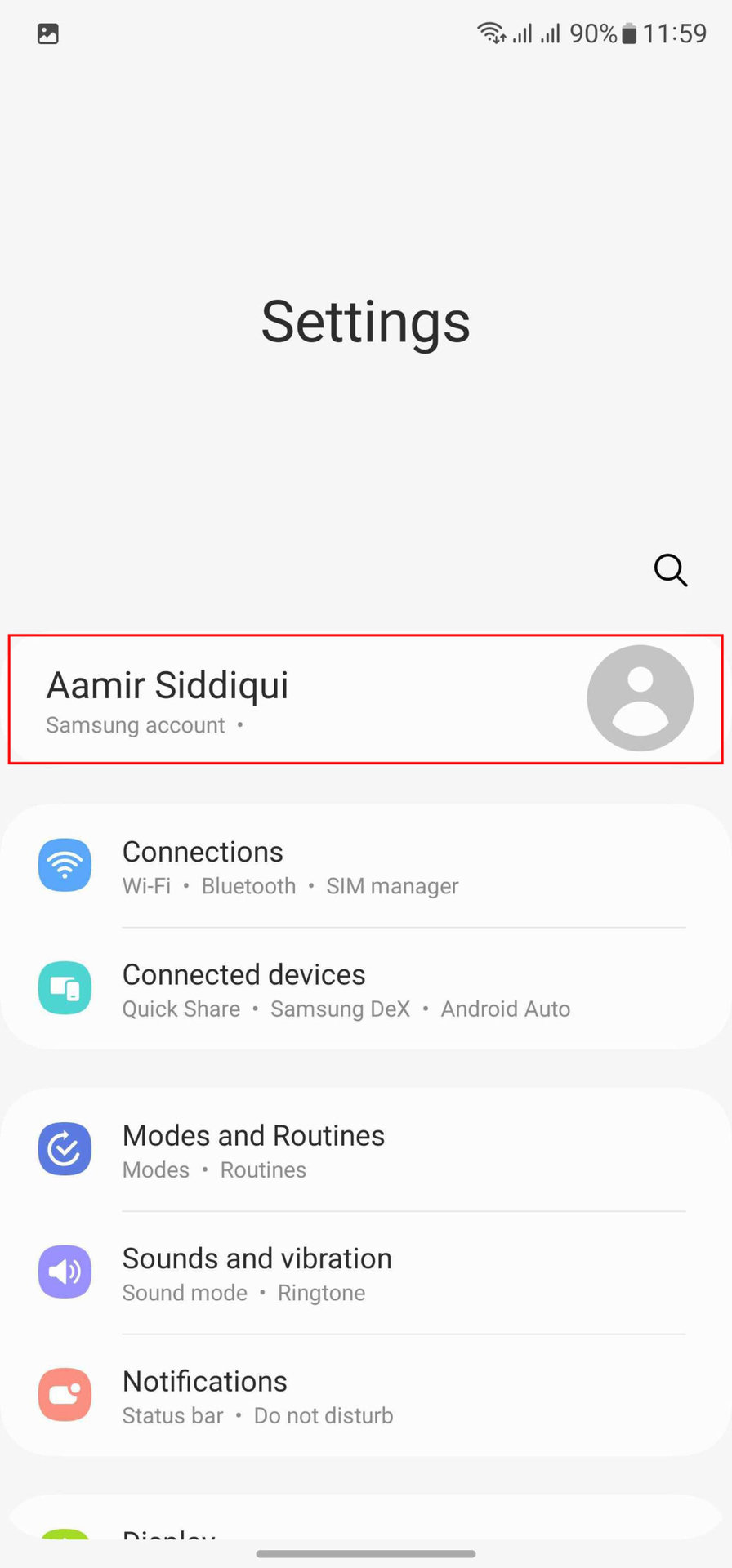Open the settings search magnifier
This screenshot has width=732, height=1568.
[670, 570]
